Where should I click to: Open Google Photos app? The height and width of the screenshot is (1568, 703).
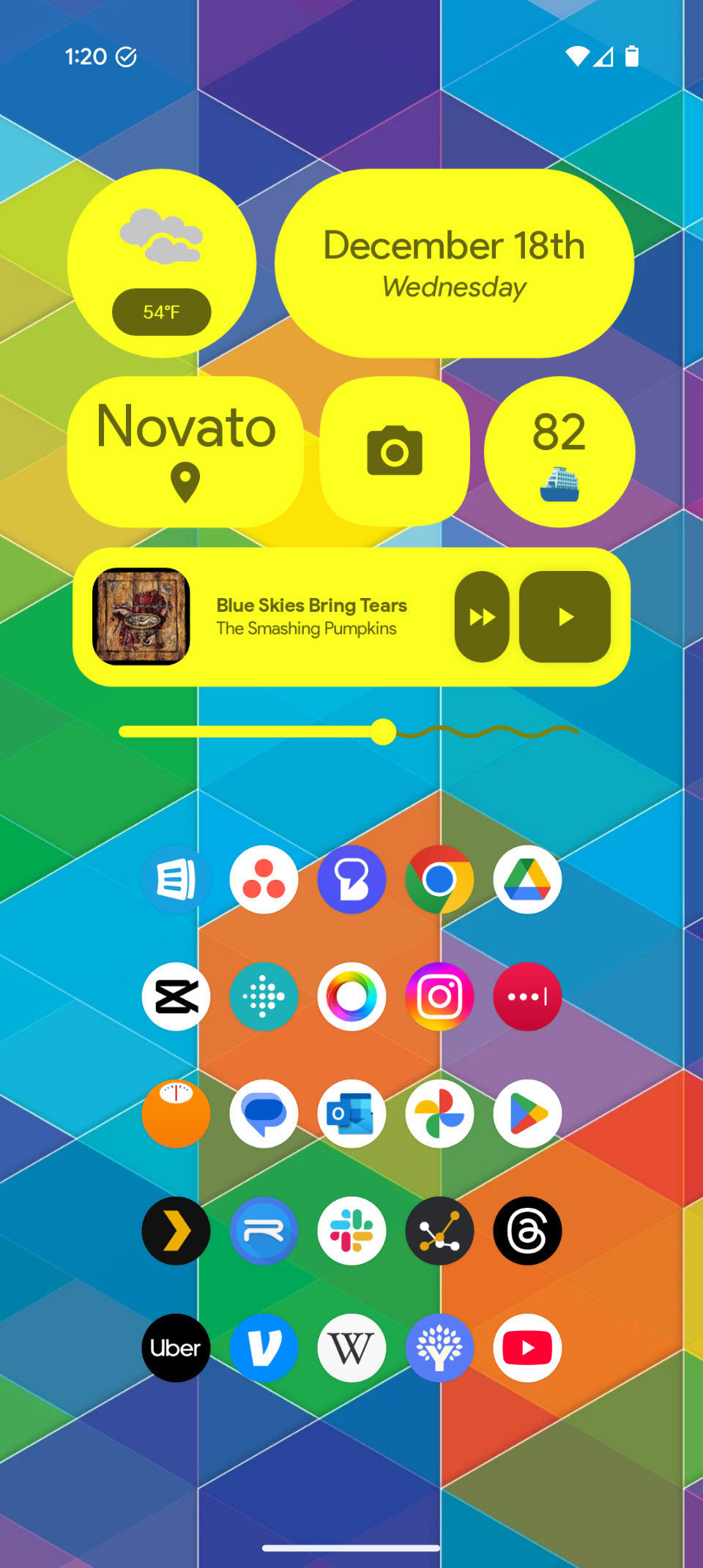[439, 1113]
